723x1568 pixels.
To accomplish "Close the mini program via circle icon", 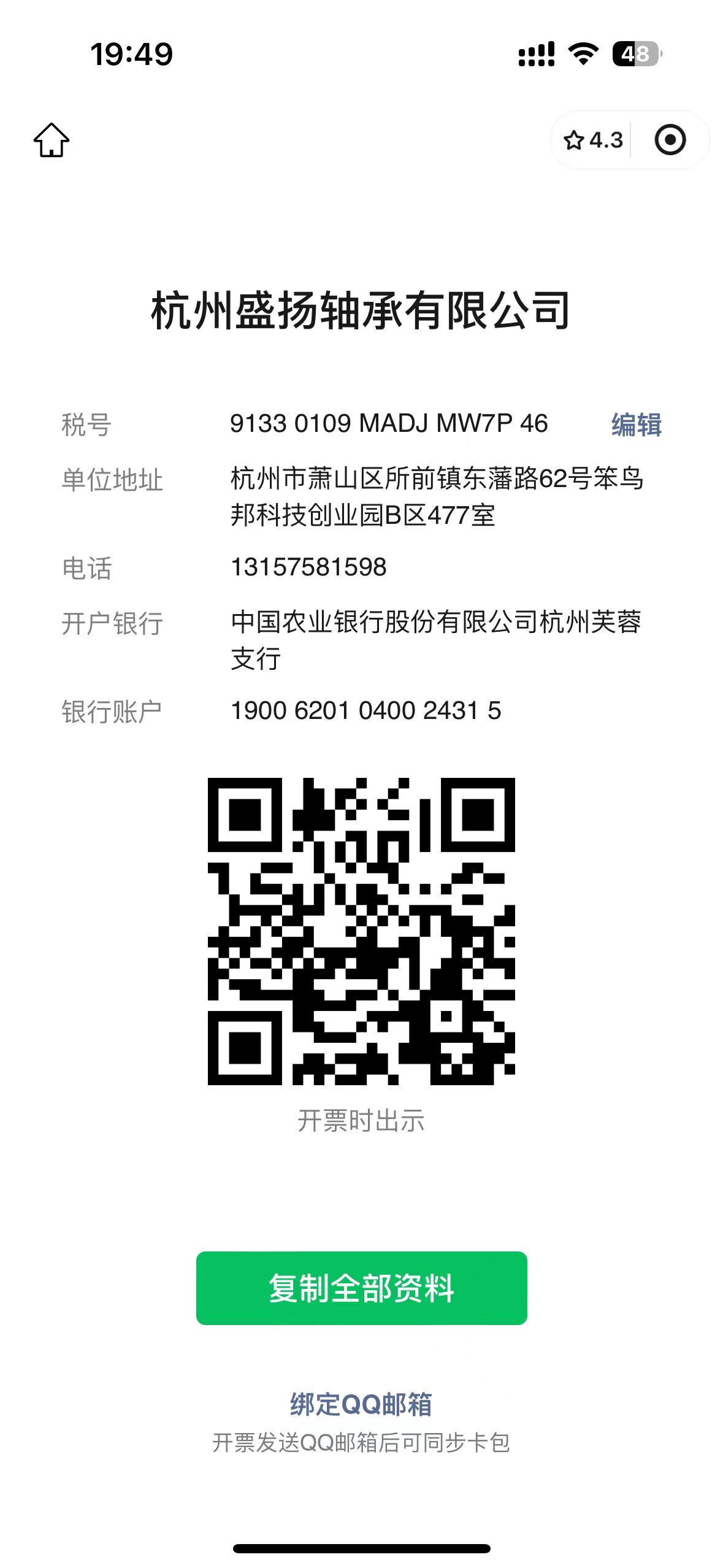I will tap(670, 140).
